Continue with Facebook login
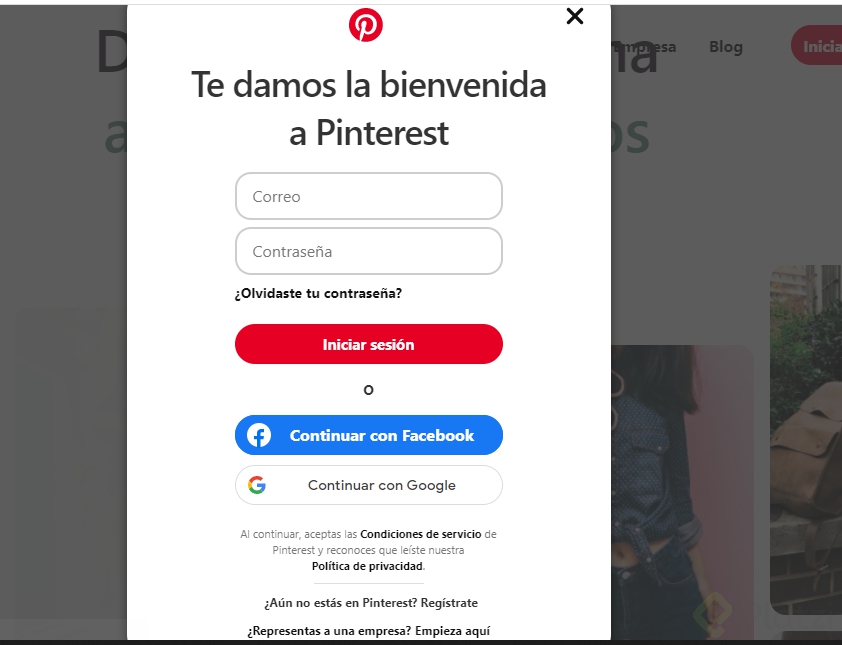This screenshot has width=842, height=645. point(368,436)
